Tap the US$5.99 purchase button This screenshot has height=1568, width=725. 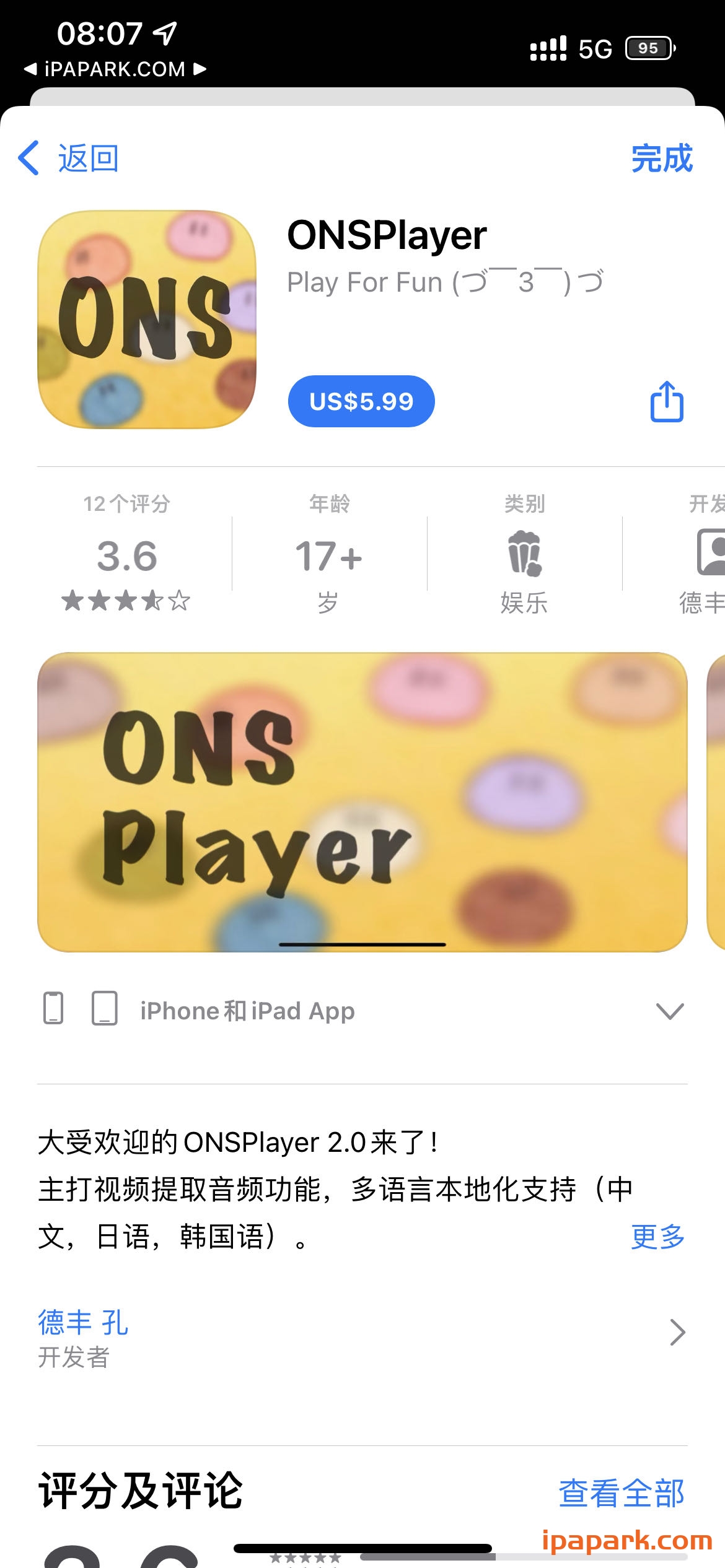pos(361,401)
